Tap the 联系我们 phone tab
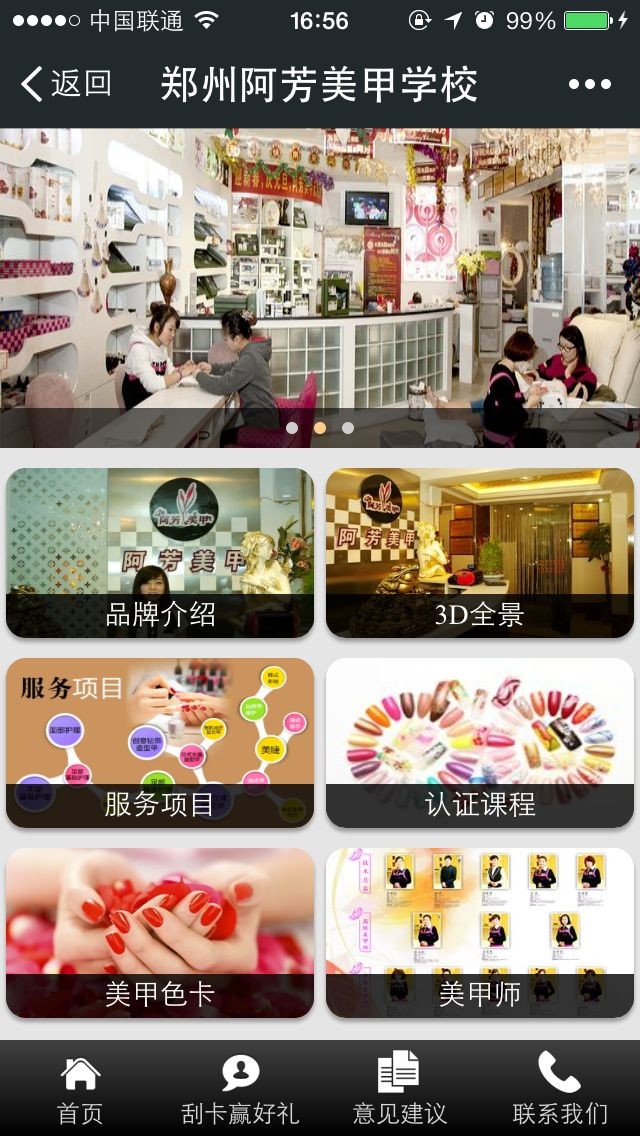640x1136 pixels. (x=560, y=1088)
